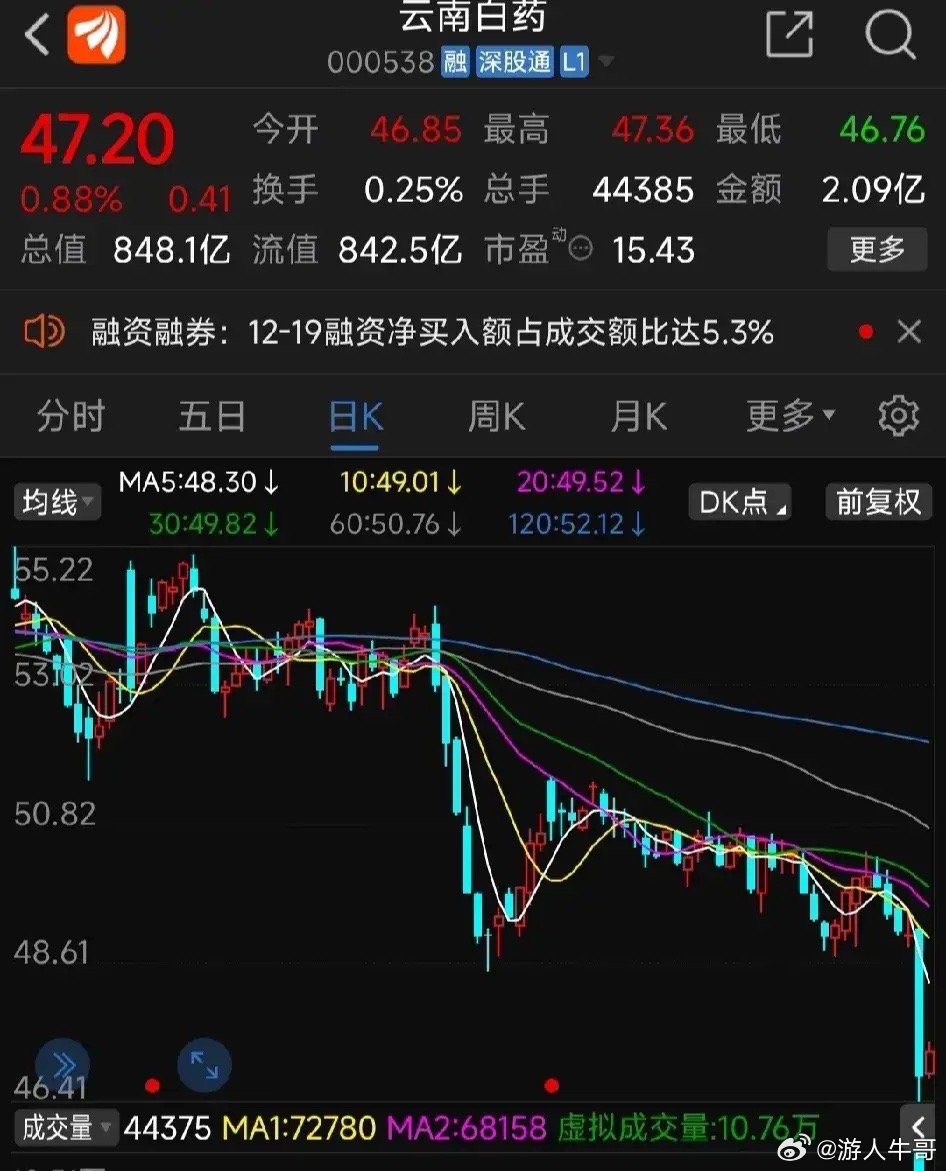Dismiss the 融资融券 notice banner
The width and height of the screenshot is (946, 1171).
pyautogui.click(x=909, y=332)
